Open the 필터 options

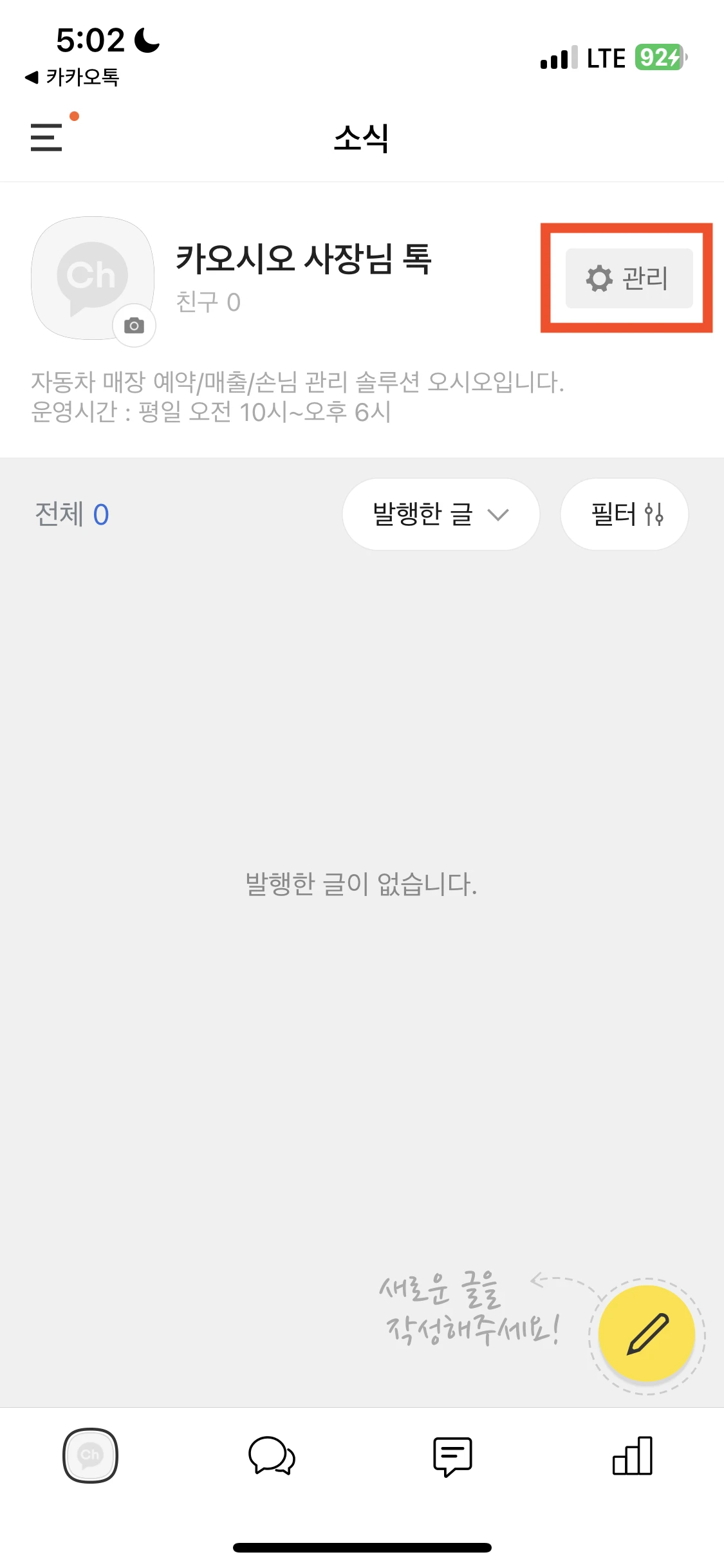click(624, 514)
